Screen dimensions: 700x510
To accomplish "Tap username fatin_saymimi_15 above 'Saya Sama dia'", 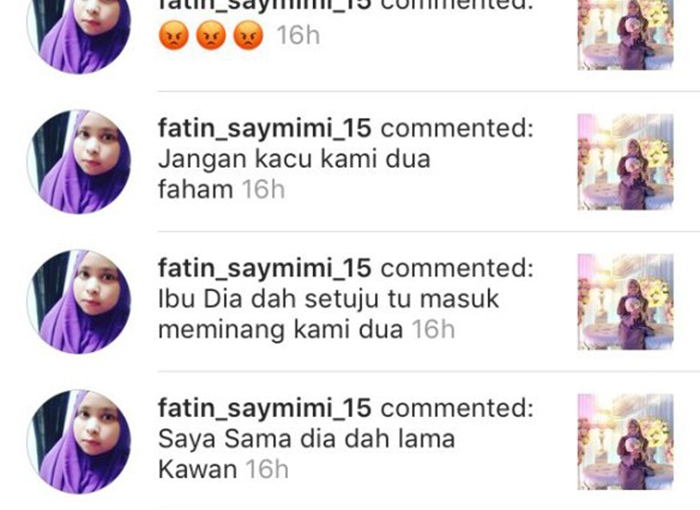I will (x=265, y=408).
